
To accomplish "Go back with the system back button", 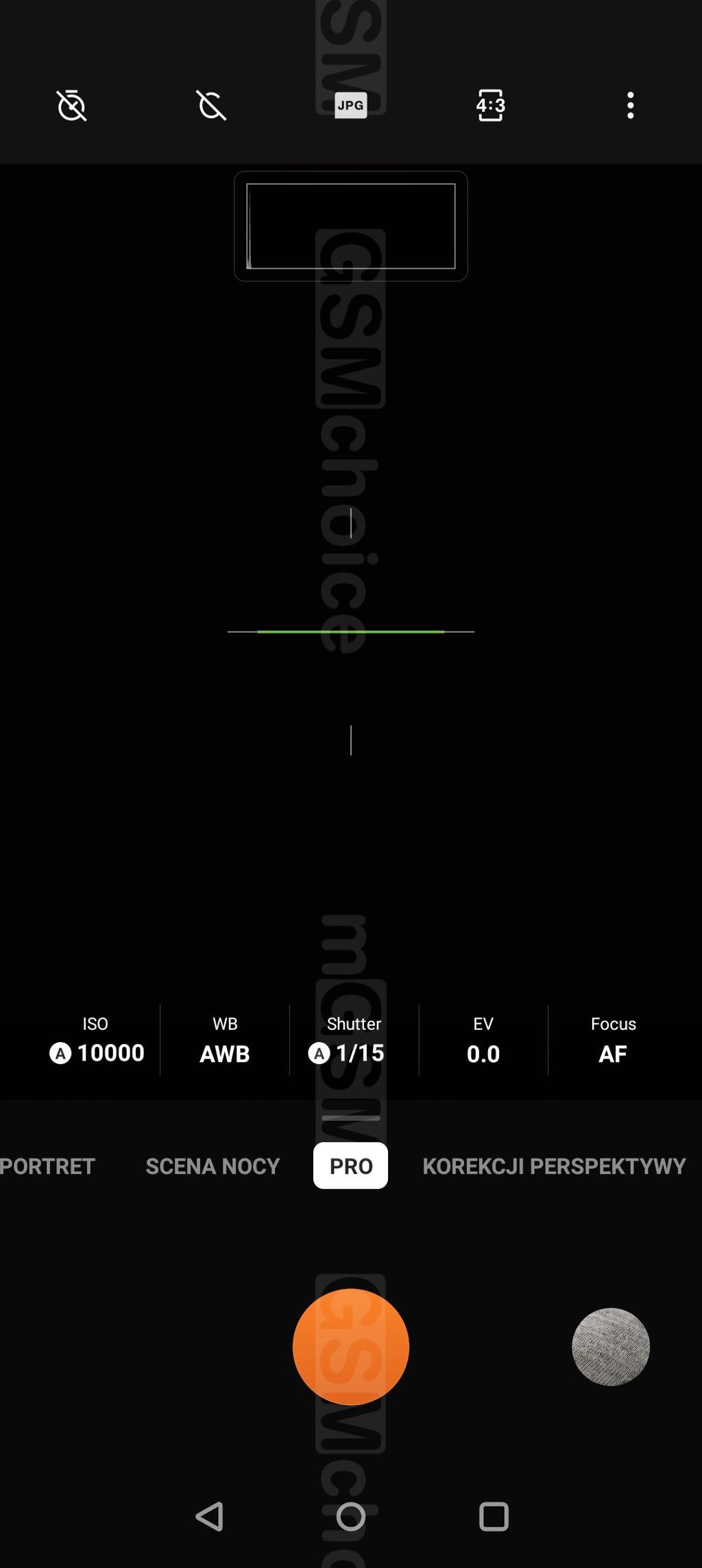I will point(210,1517).
